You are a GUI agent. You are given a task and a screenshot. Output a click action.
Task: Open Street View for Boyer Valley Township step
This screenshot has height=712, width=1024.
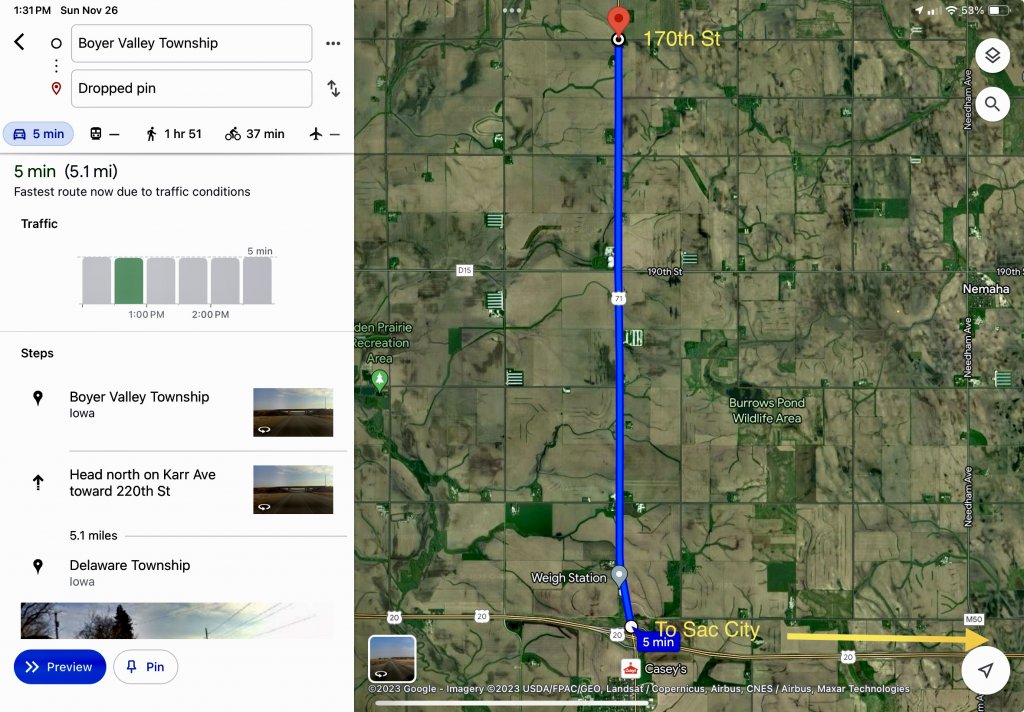(292, 412)
